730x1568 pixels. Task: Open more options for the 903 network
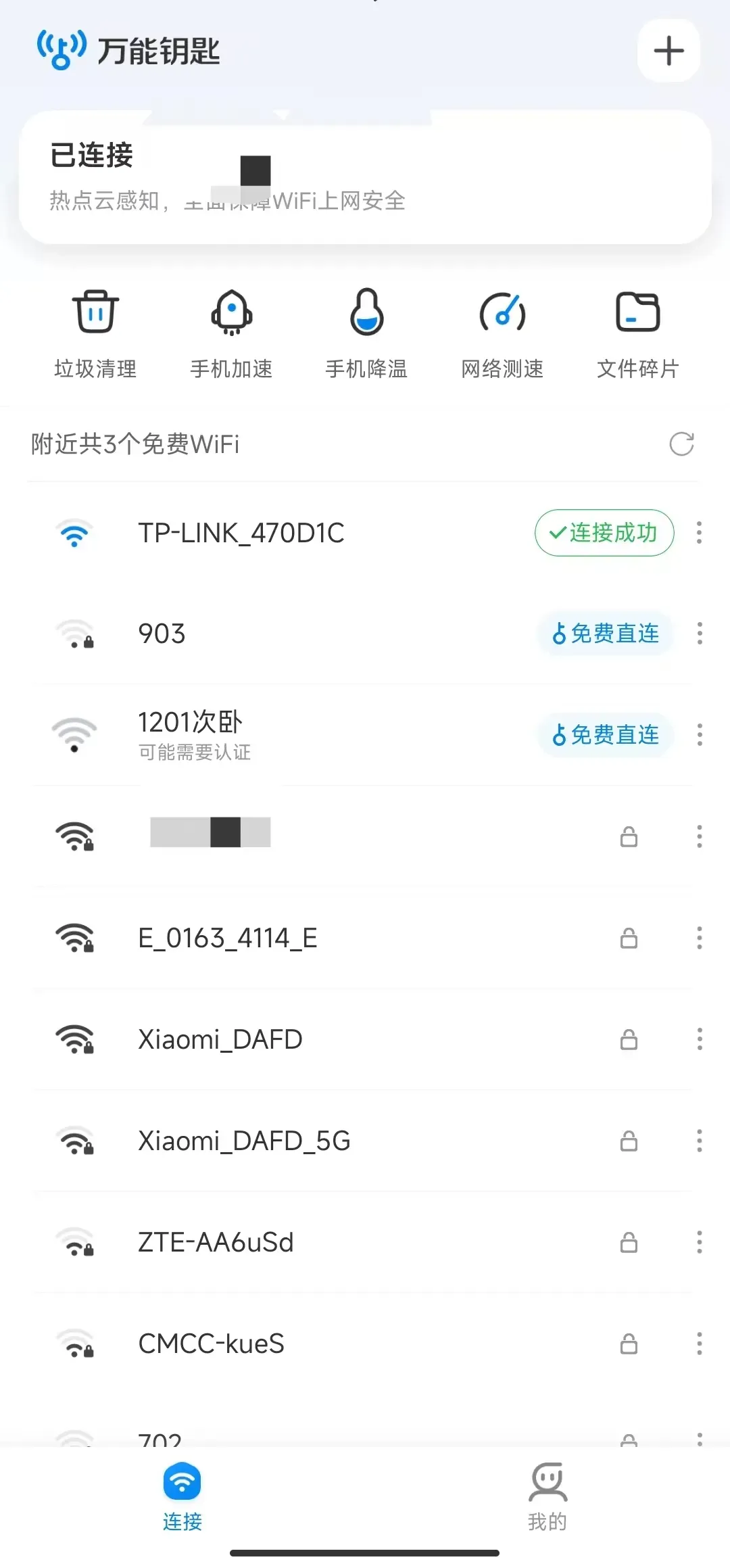click(699, 634)
